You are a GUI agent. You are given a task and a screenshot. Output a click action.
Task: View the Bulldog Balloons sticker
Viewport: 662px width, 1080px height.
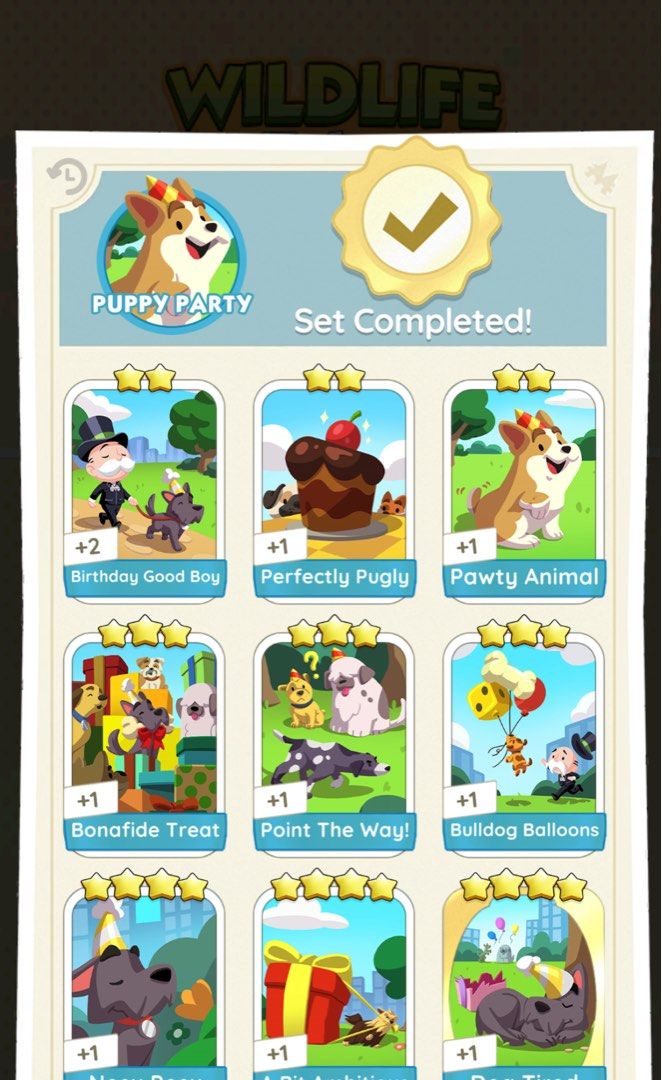tap(523, 740)
